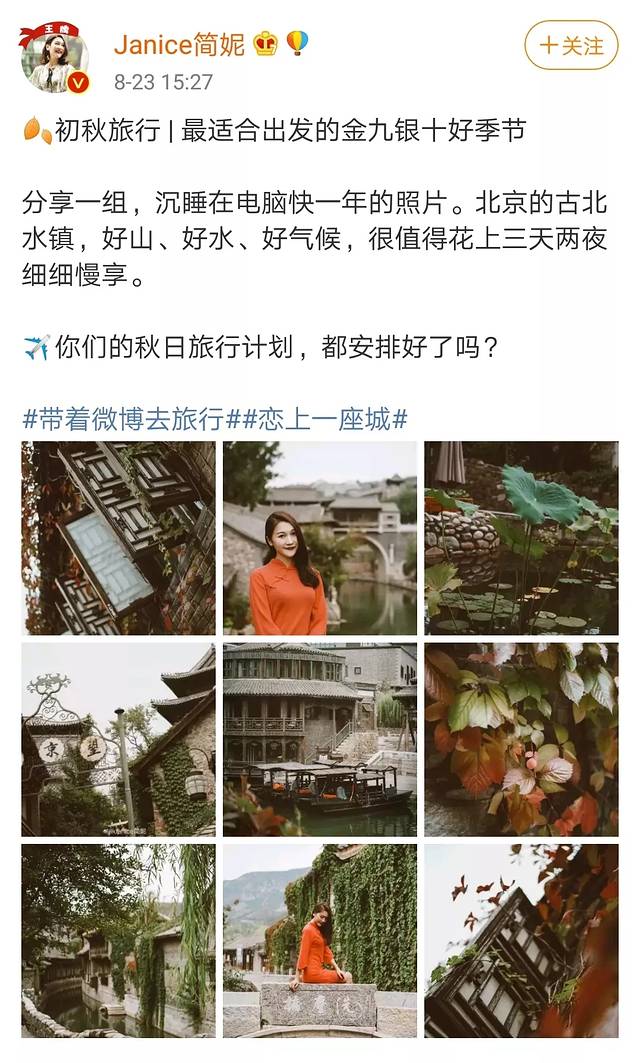Viewport: 640px width, 1063px height.
Task: Open the willow tree canal photo
Action: 118,940
